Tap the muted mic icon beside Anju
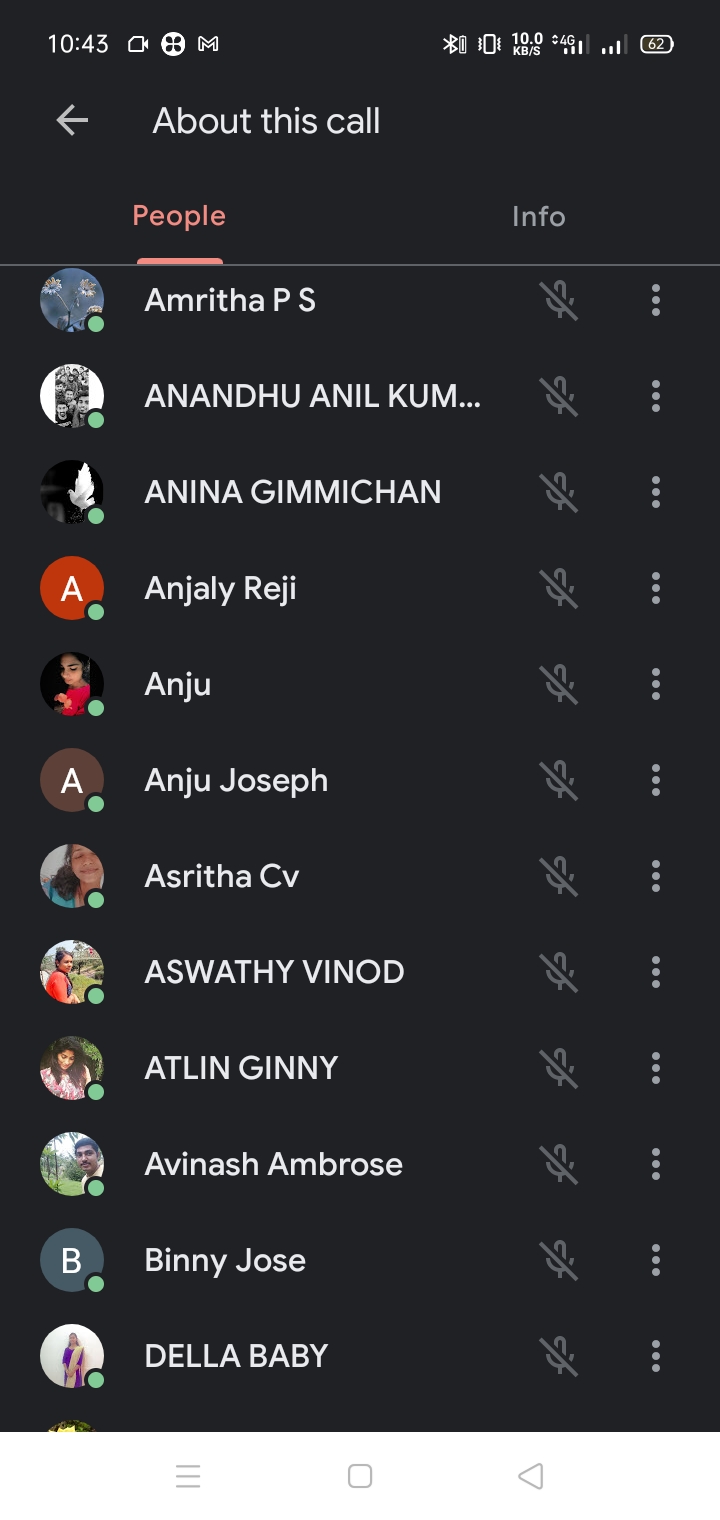 coord(560,684)
